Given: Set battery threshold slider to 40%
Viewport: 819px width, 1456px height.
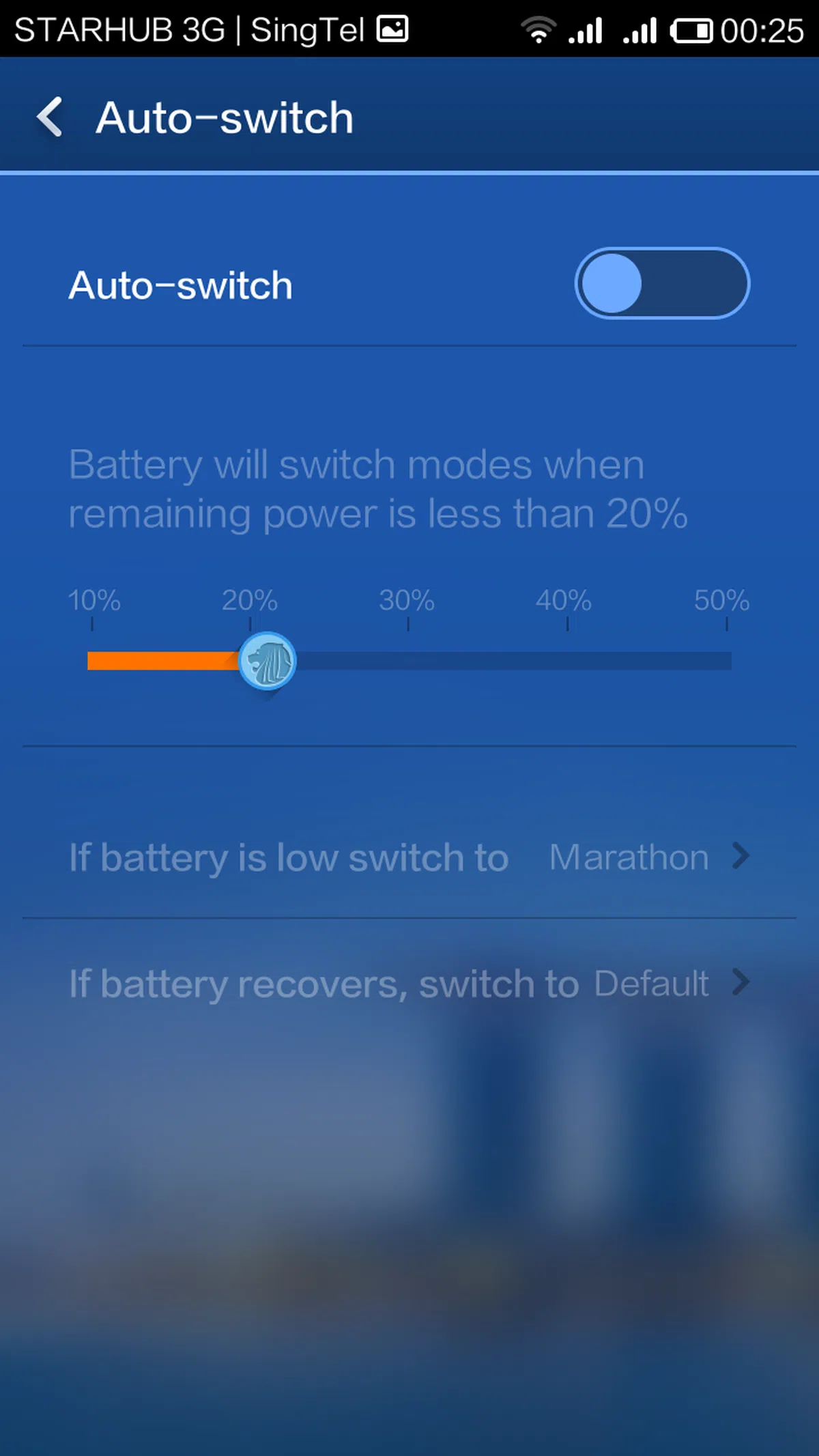Looking at the screenshot, I should click(568, 661).
